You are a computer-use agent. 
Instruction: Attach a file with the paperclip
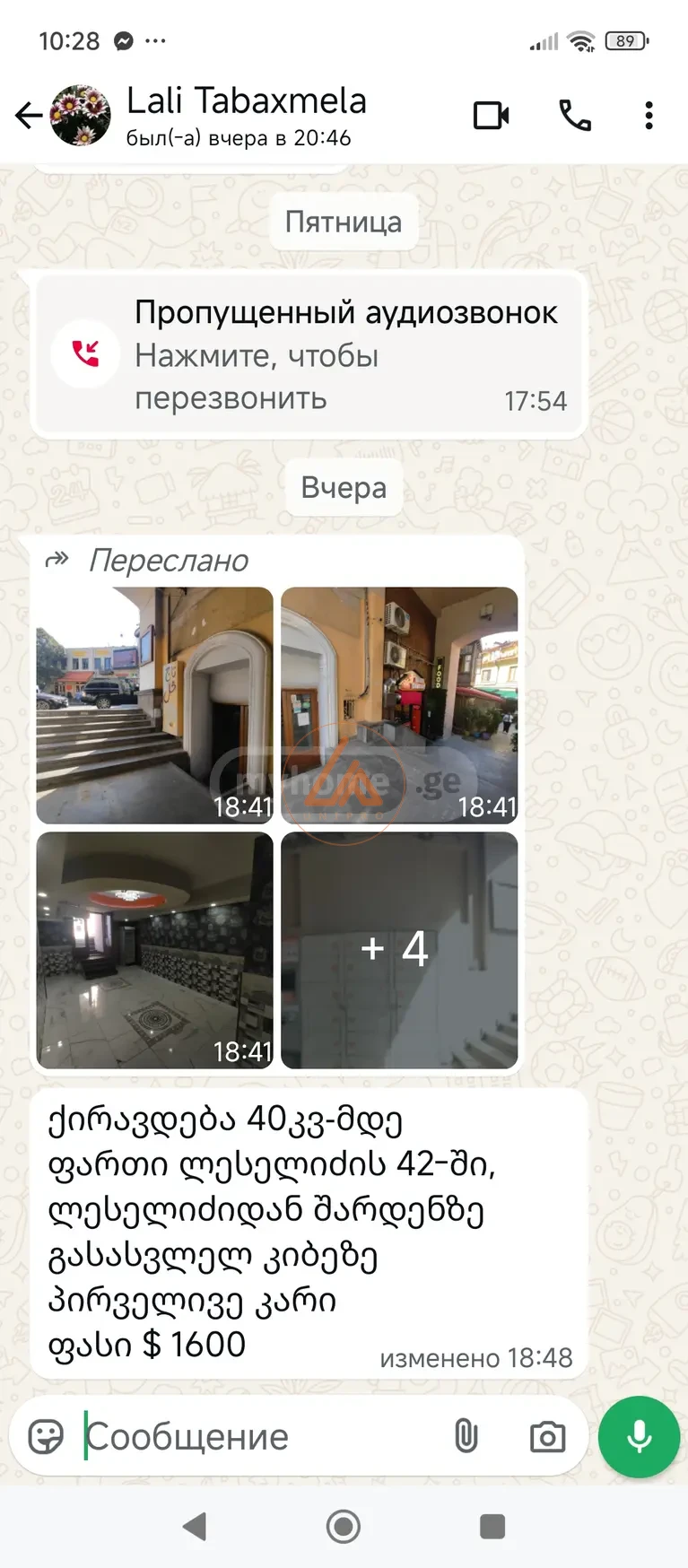point(466,1436)
